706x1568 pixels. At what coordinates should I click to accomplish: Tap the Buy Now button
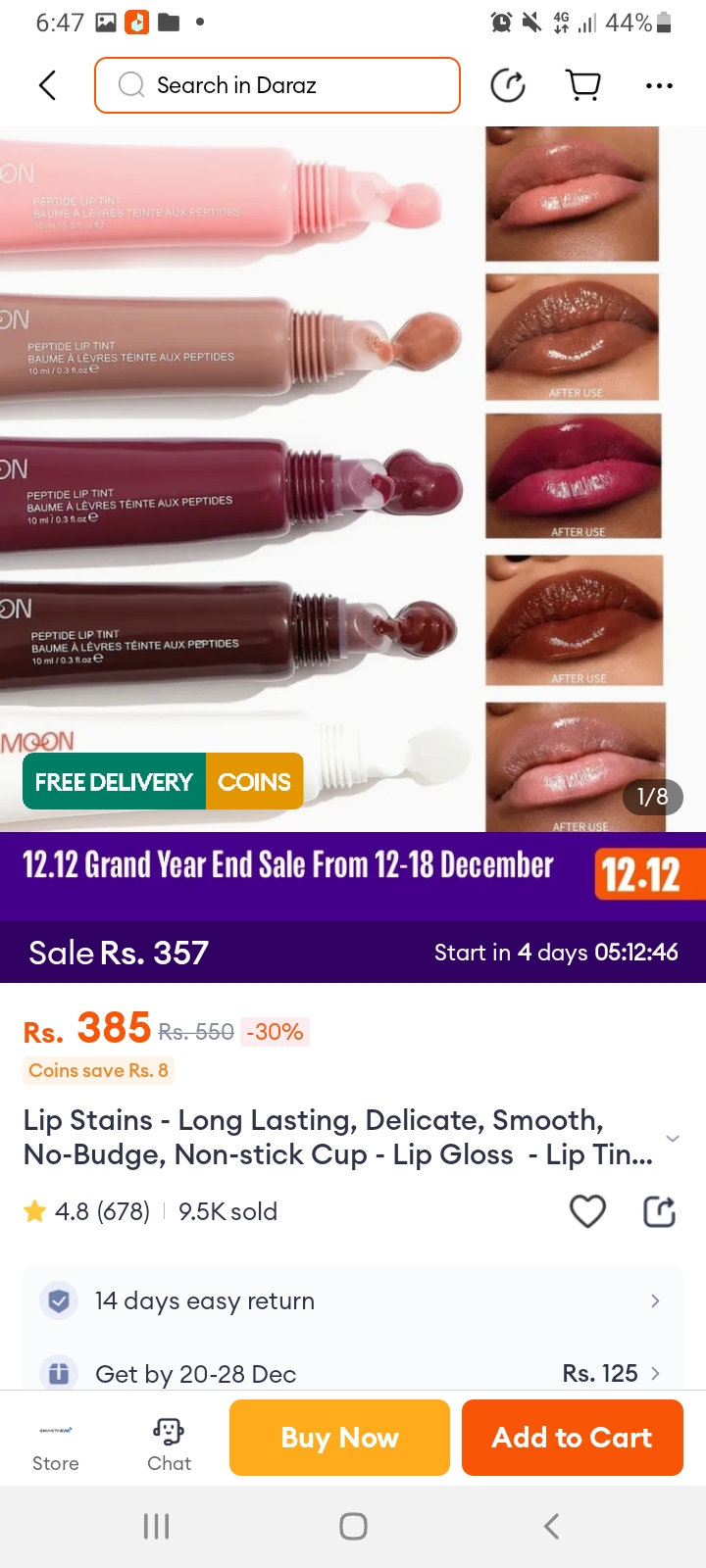(x=339, y=1438)
